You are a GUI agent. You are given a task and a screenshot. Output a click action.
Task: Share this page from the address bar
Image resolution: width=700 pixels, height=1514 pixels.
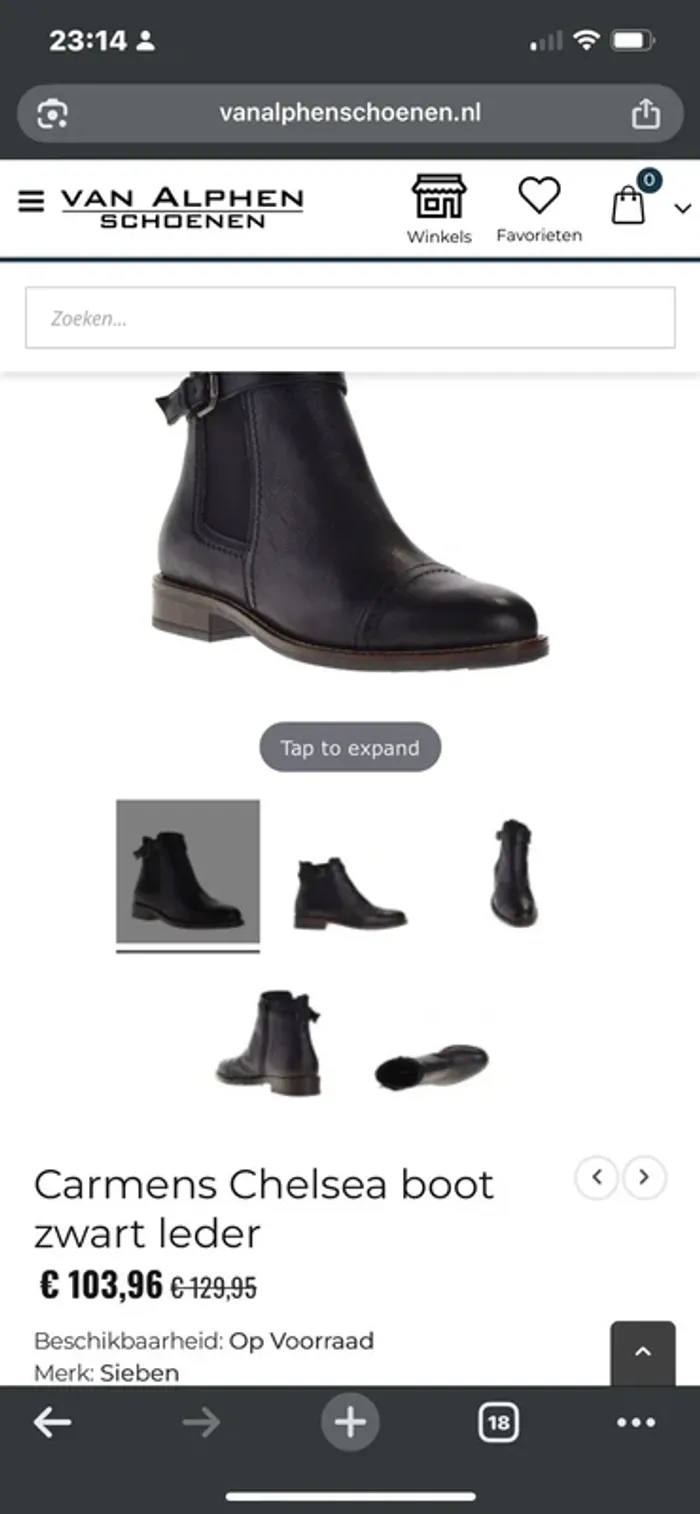pyautogui.click(x=646, y=113)
